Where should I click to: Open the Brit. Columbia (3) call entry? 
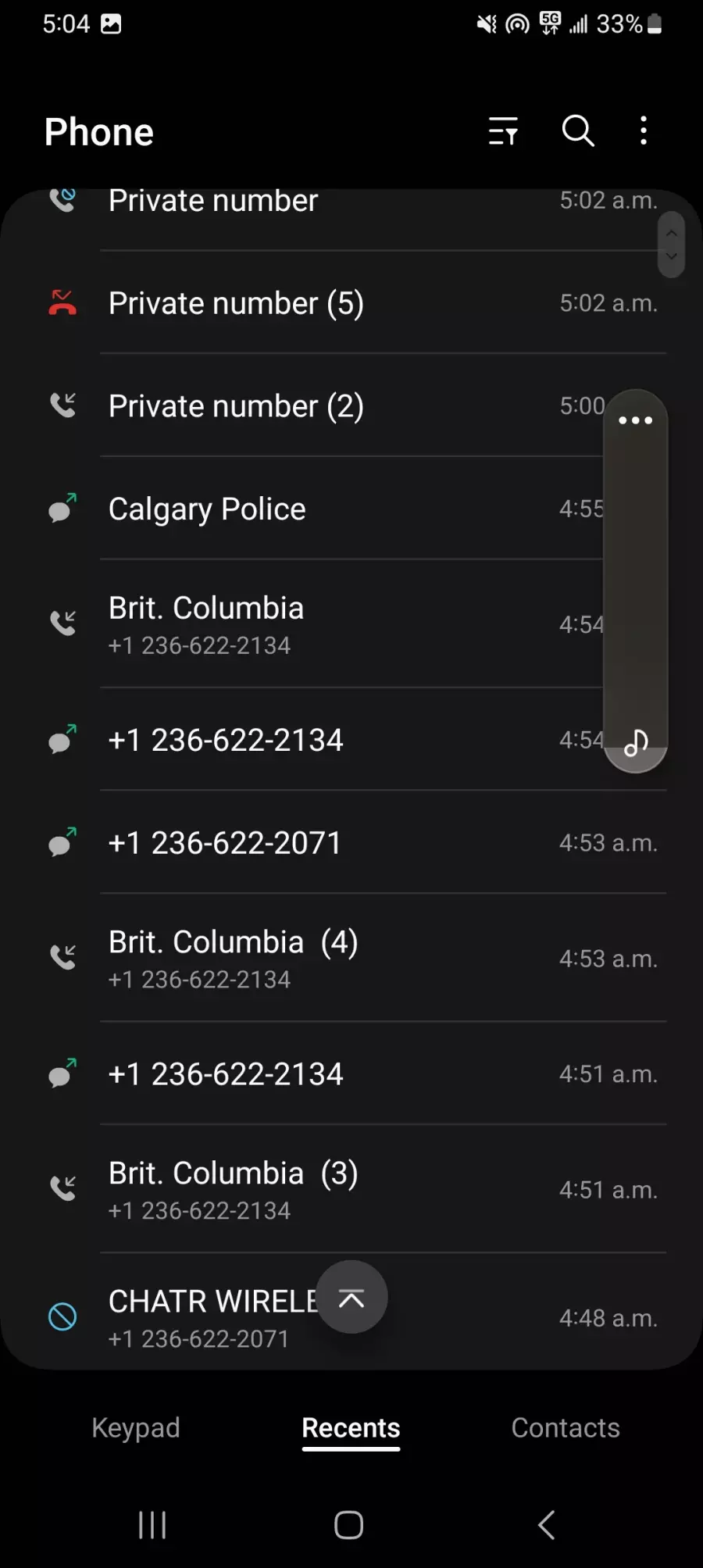(351, 1190)
